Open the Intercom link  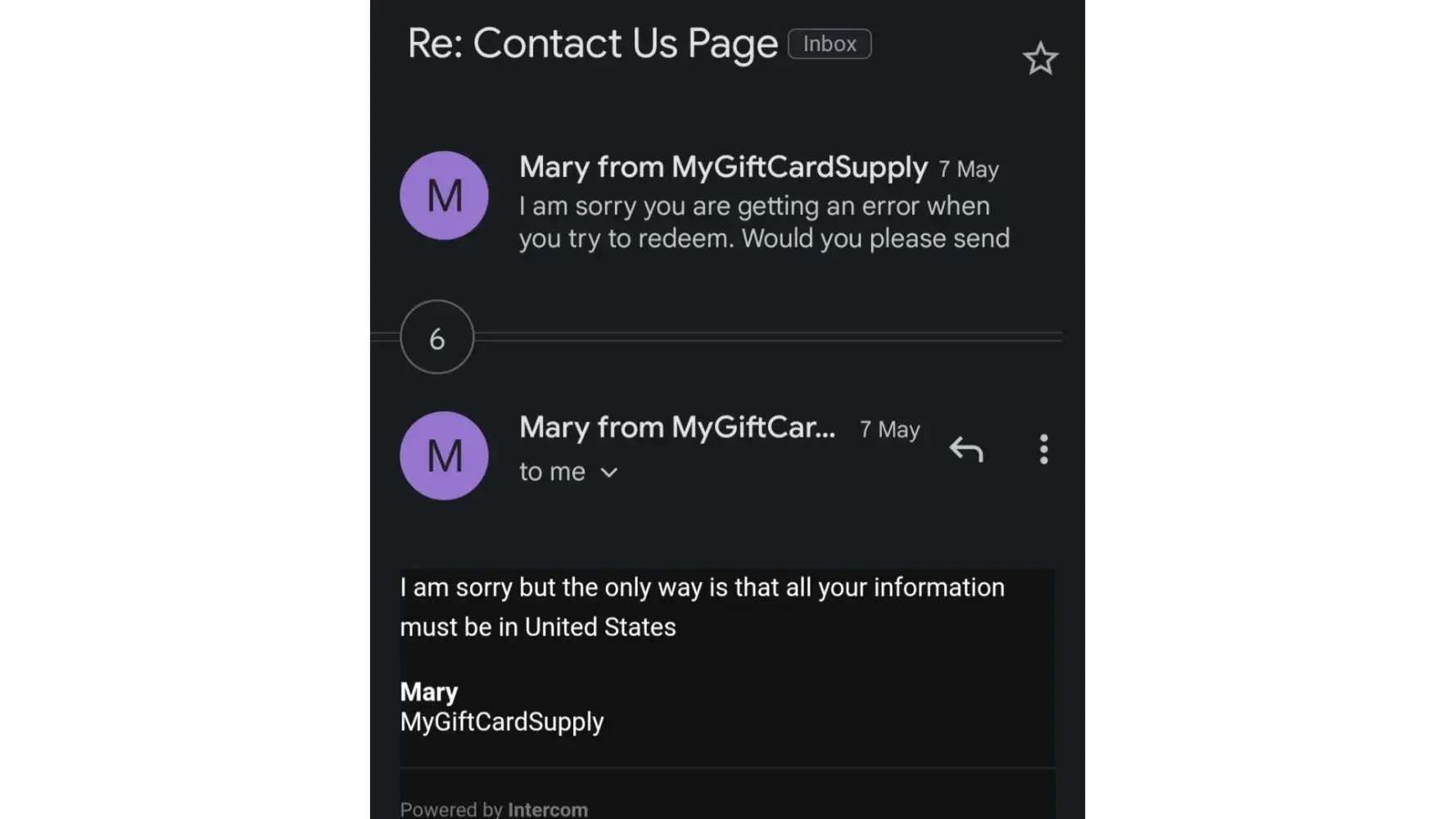point(547,809)
